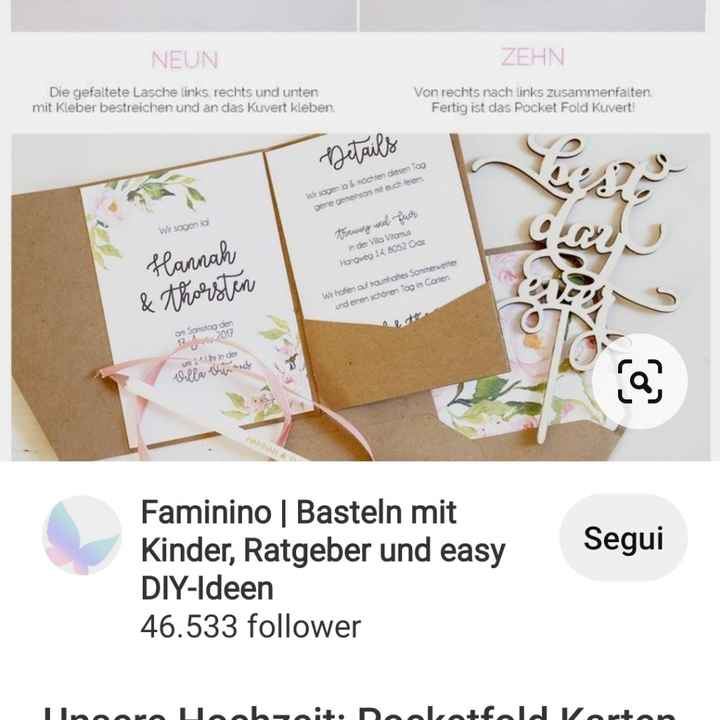Open the Faminino profile avatar

click(82, 535)
